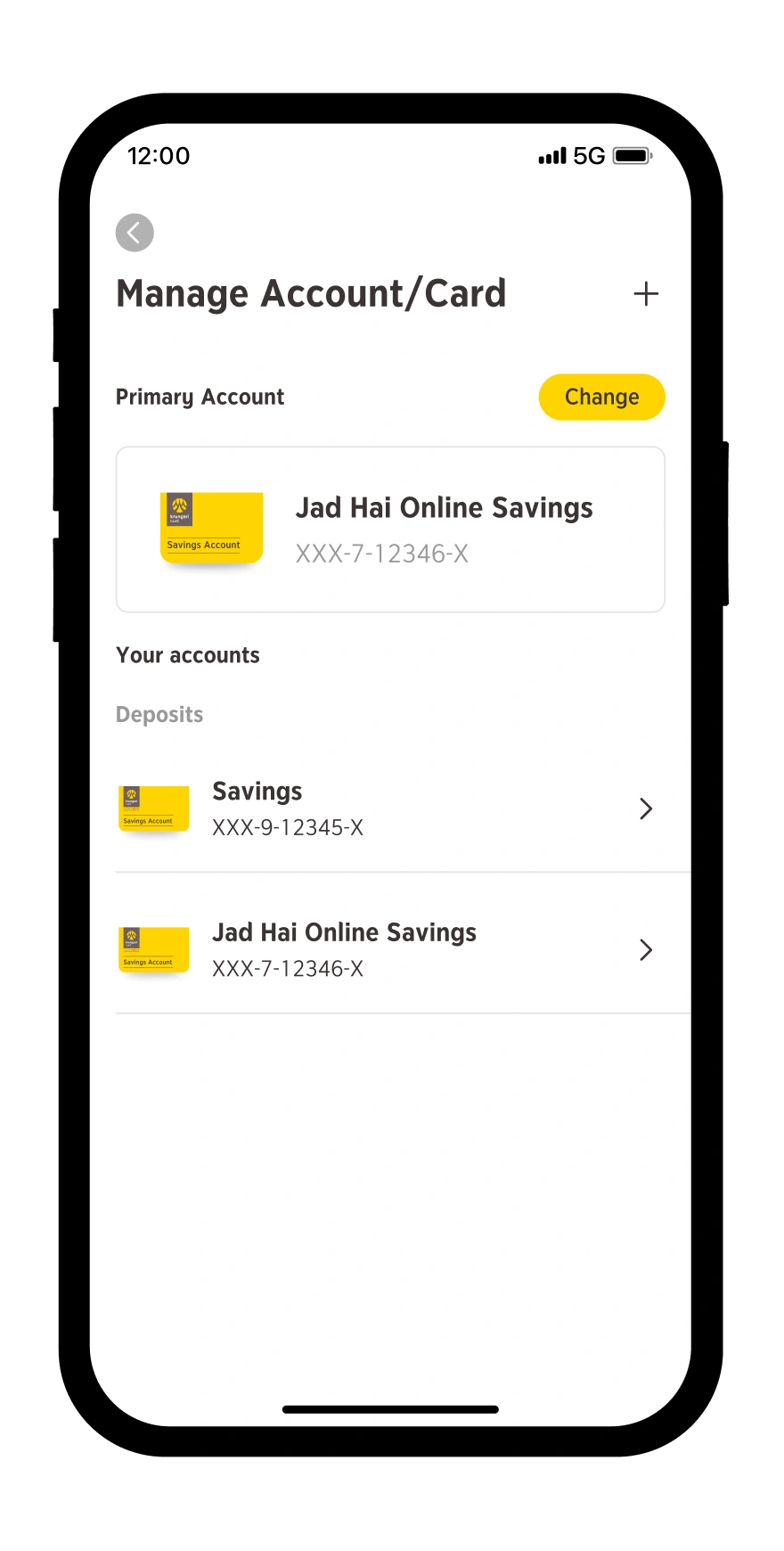
Task: Select the Primary Account section header
Action: [x=200, y=396]
